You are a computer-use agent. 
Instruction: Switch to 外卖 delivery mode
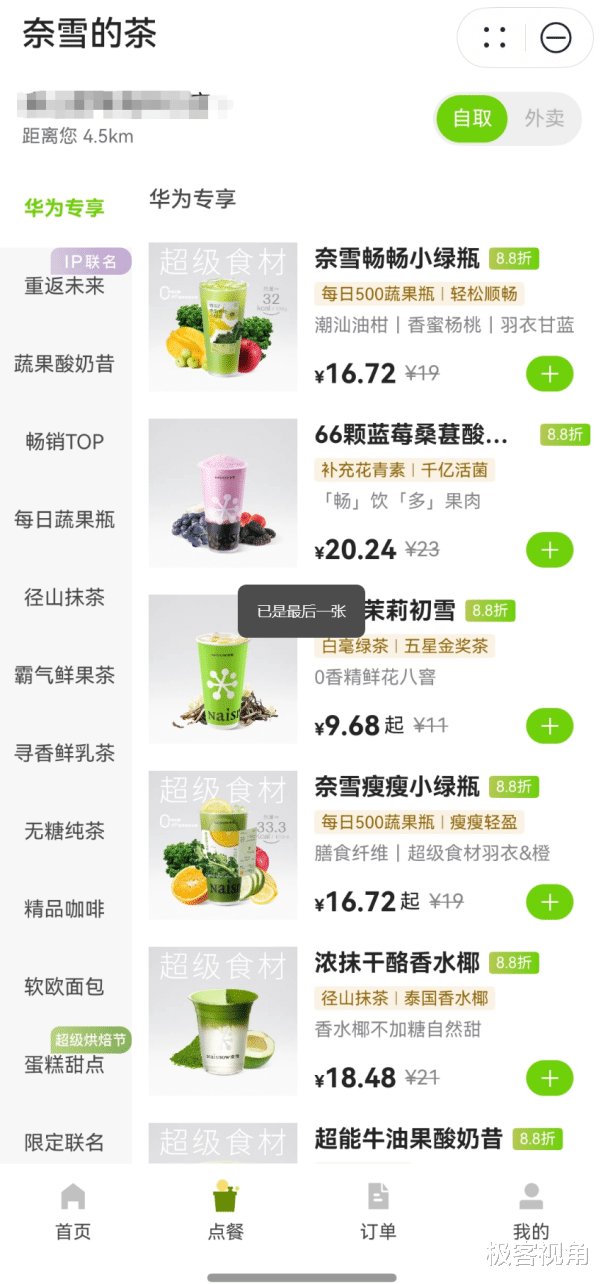pos(544,118)
